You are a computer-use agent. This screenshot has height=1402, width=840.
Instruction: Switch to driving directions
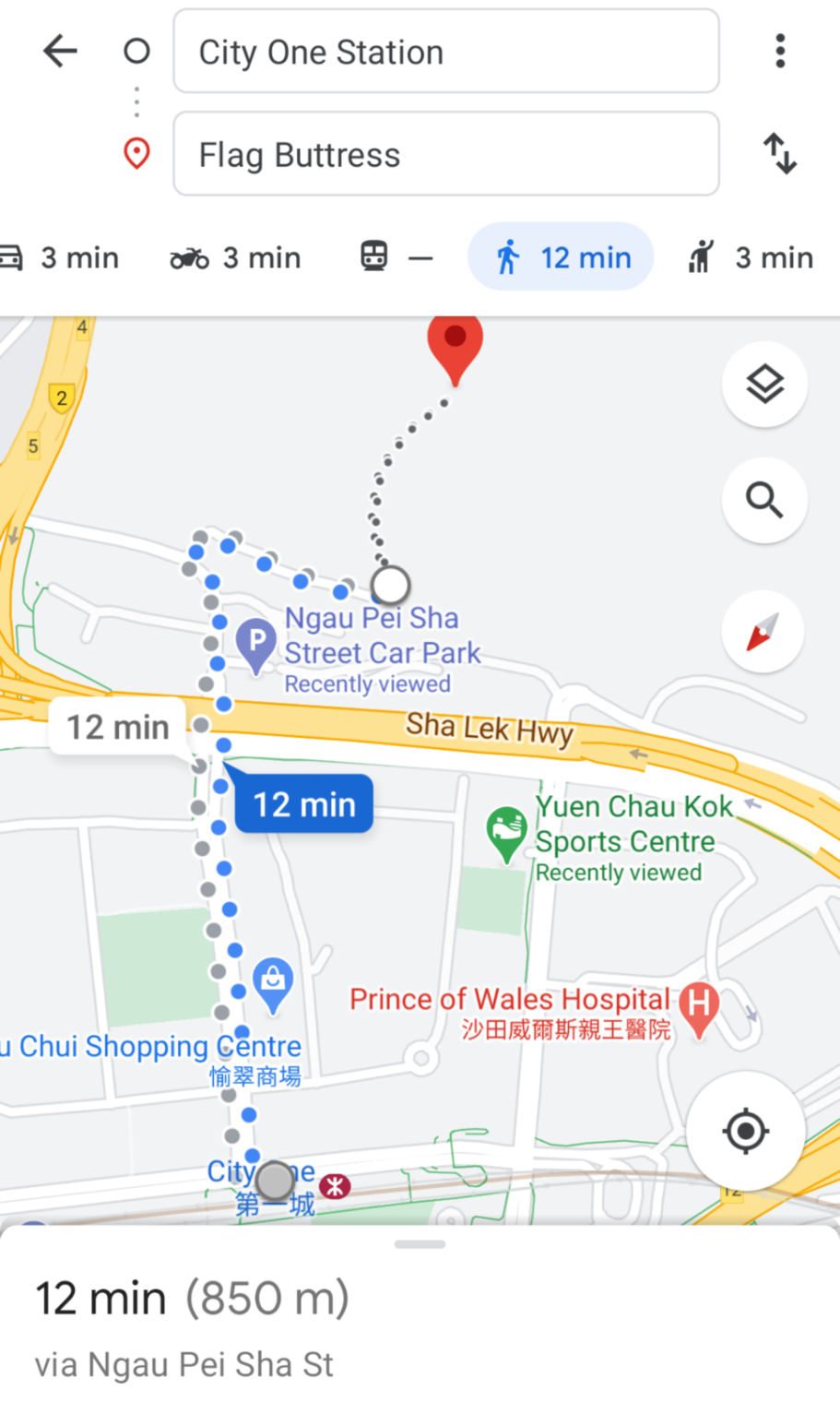pyautogui.click(x=61, y=257)
